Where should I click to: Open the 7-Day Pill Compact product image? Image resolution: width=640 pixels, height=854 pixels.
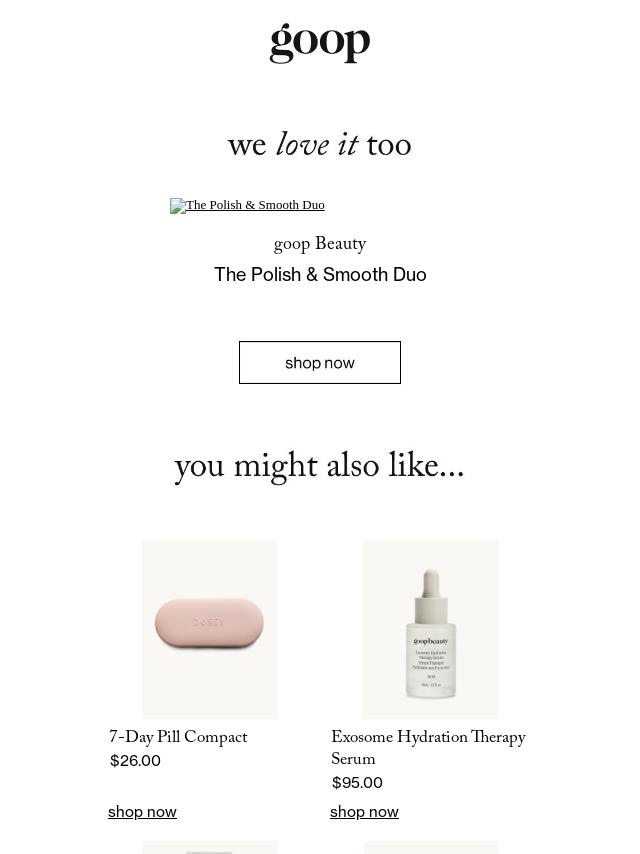click(210, 629)
